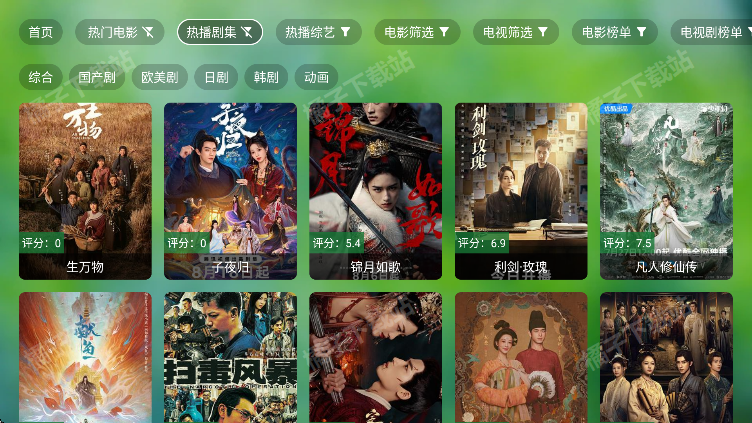
Task: Open the 电影榜单 tab
Action: pos(614,32)
